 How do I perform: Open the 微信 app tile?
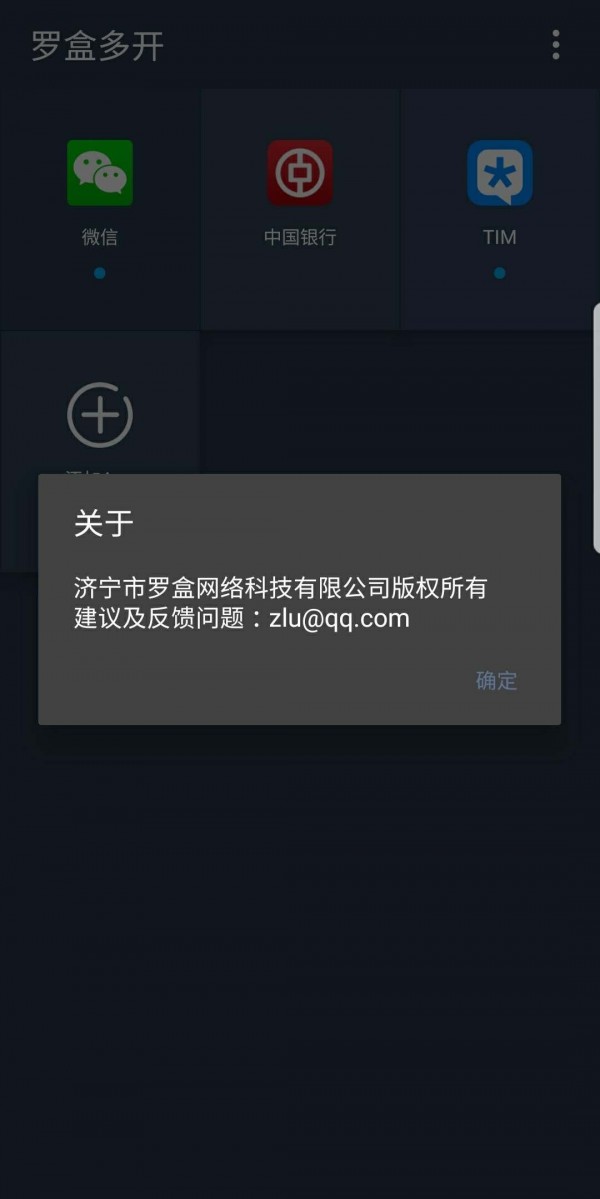click(x=100, y=209)
